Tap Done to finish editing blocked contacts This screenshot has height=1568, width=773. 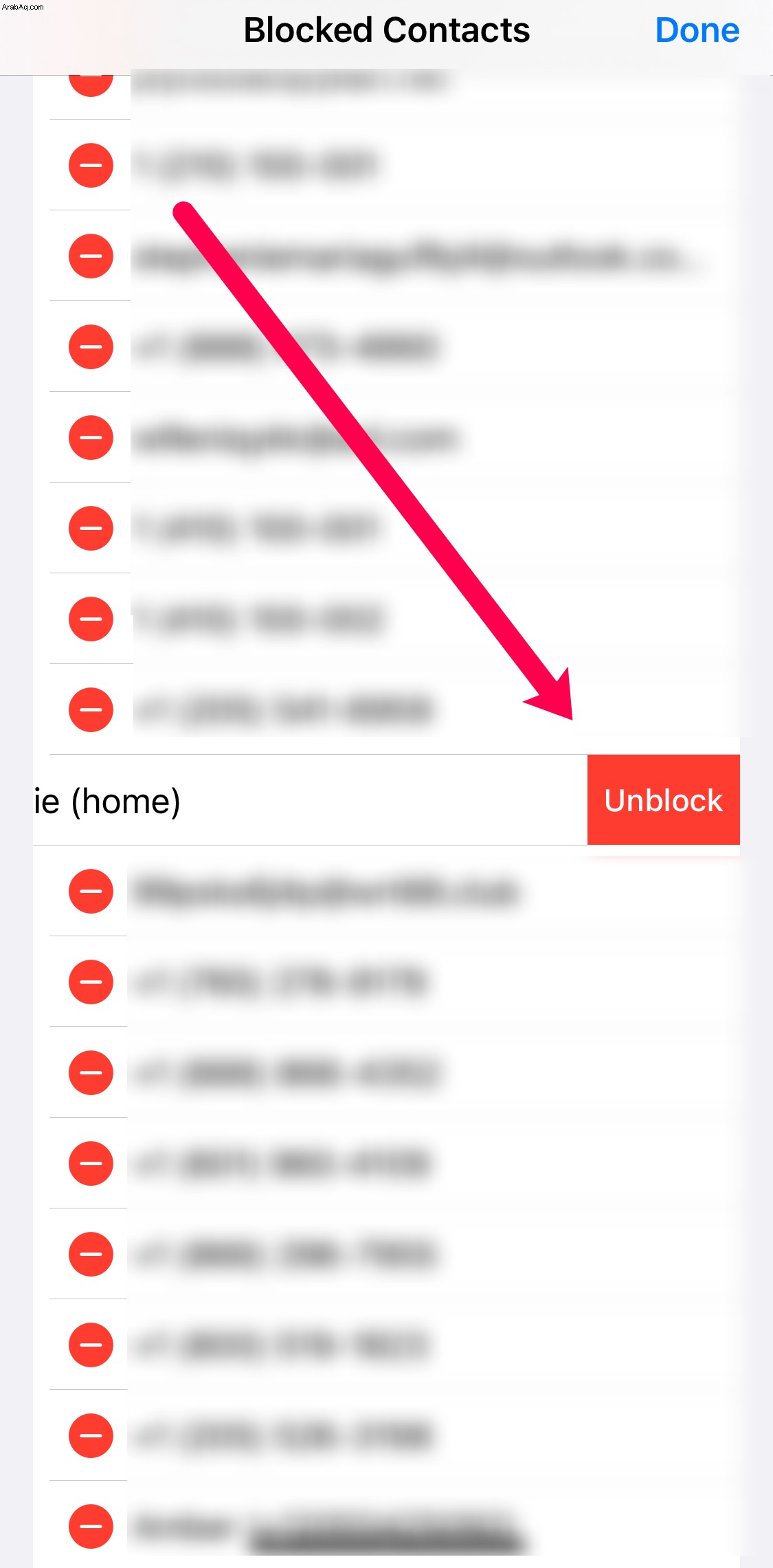click(x=697, y=30)
